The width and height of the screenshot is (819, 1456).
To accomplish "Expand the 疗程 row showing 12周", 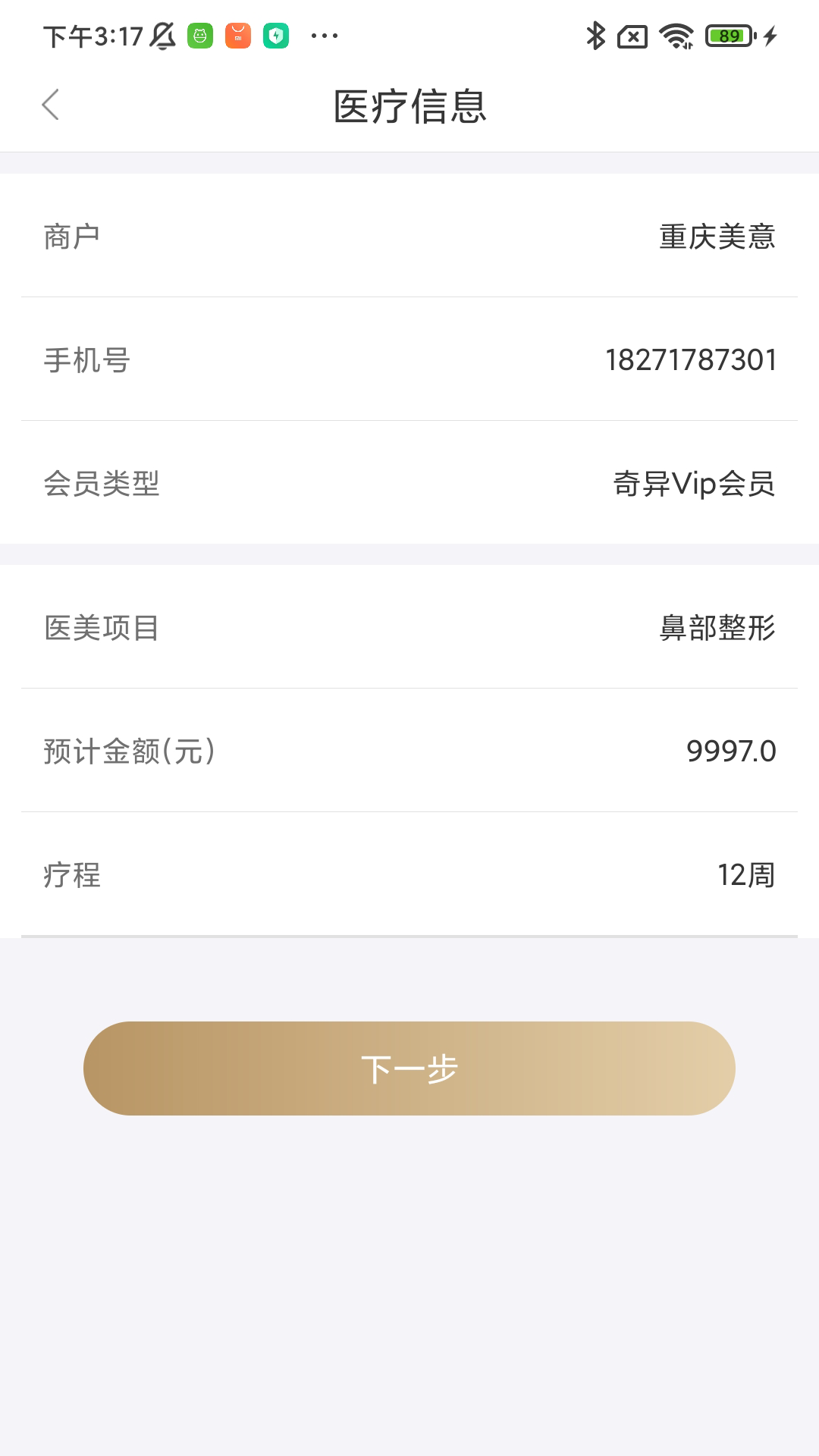I will (x=409, y=876).
